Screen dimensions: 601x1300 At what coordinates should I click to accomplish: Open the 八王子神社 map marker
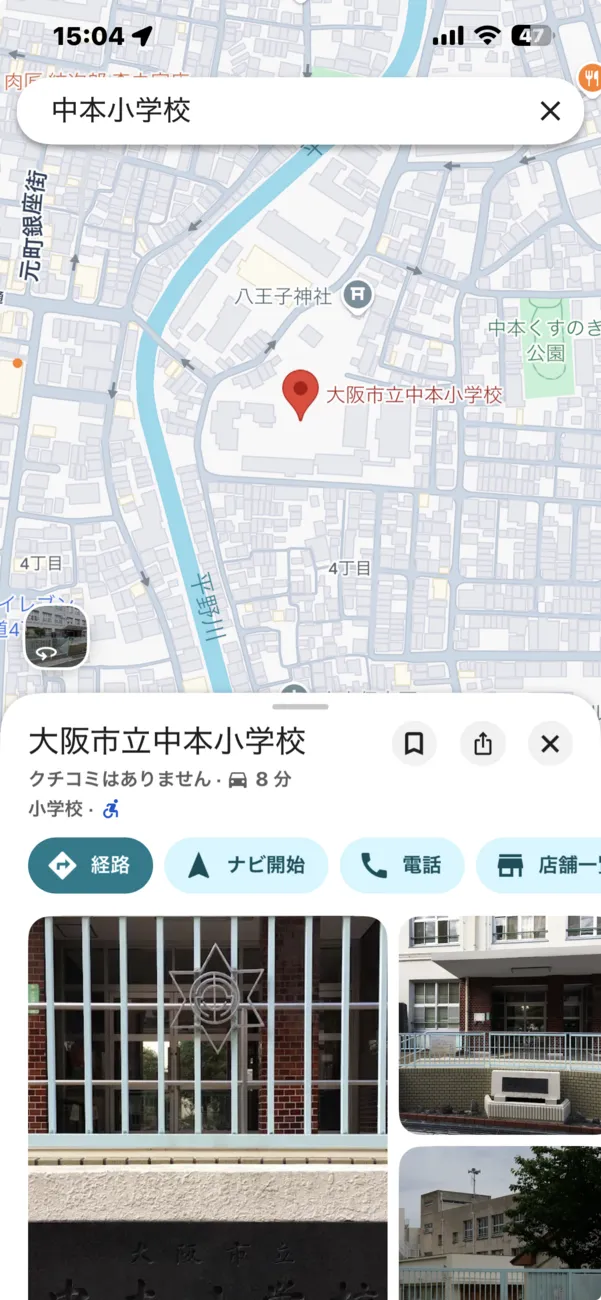pos(358,295)
